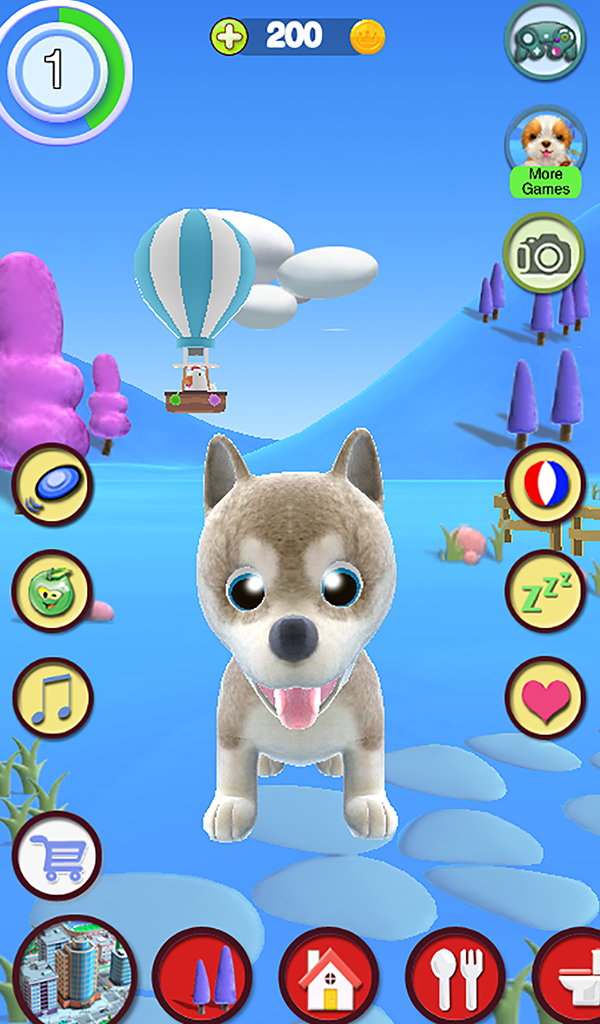Play music with the note button
The height and width of the screenshot is (1024, 600).
52,697
